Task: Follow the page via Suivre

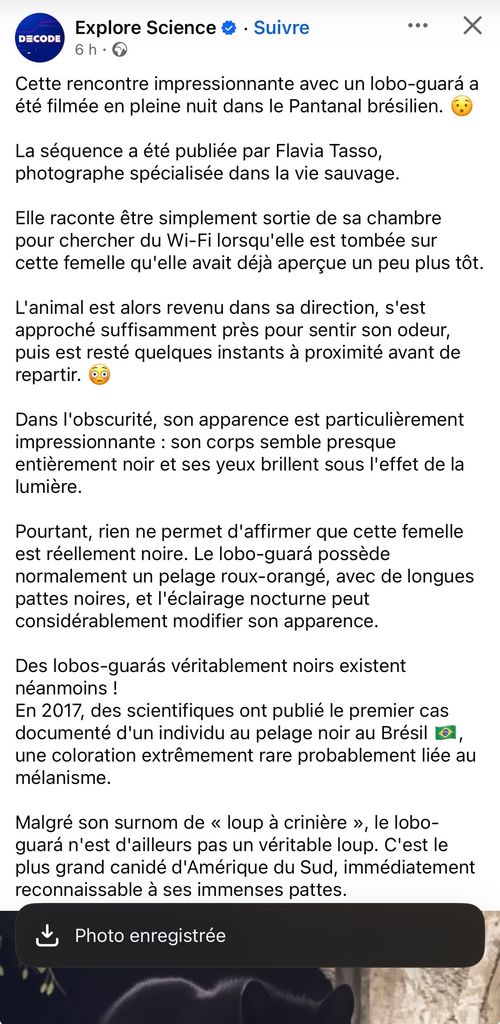Action: tap(281, 27)
